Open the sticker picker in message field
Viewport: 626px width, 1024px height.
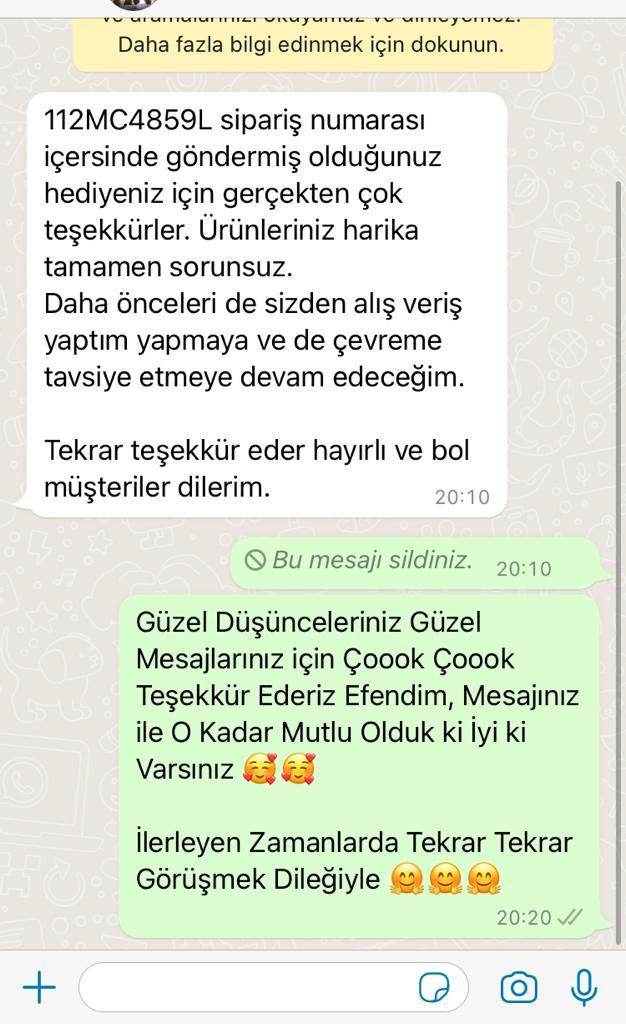point(434,987)
